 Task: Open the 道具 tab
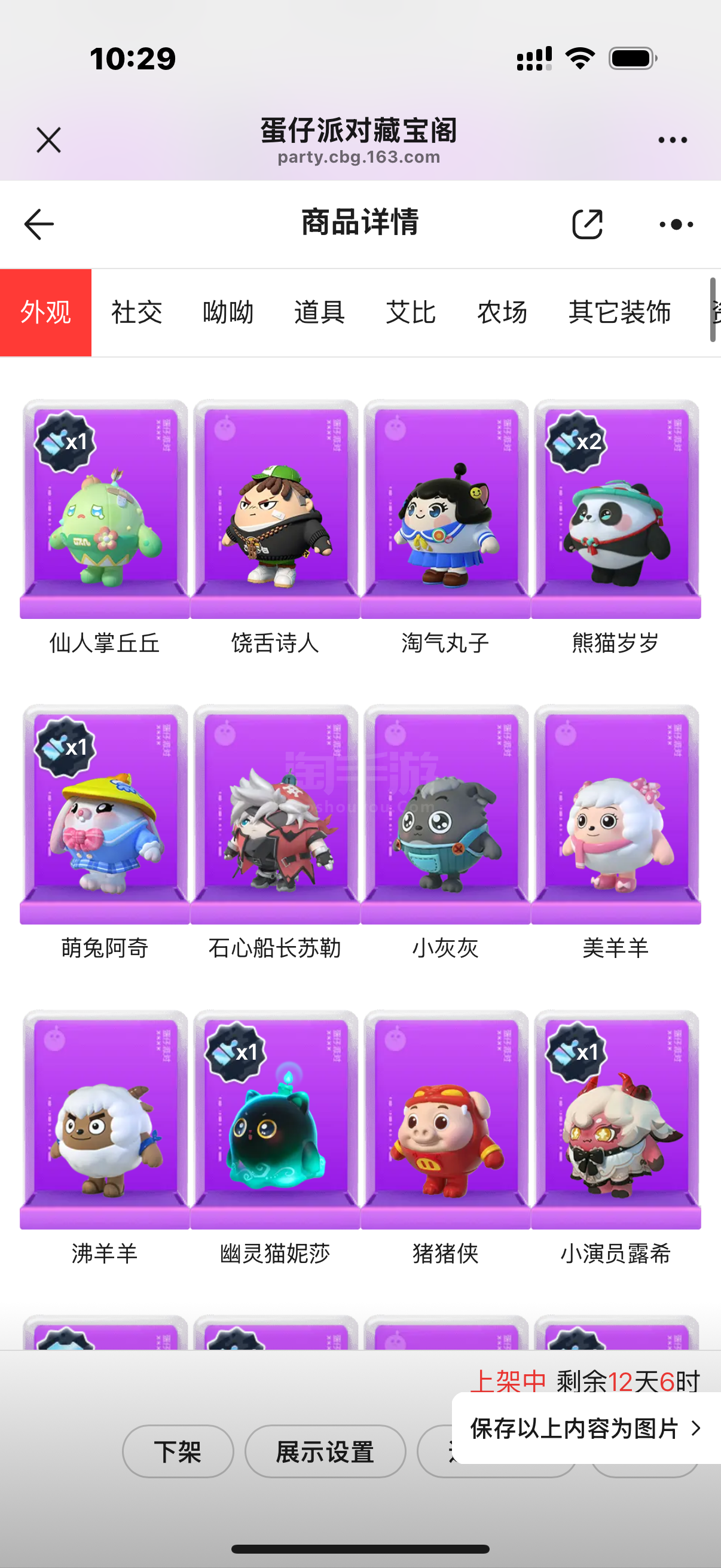click(319, 312)
